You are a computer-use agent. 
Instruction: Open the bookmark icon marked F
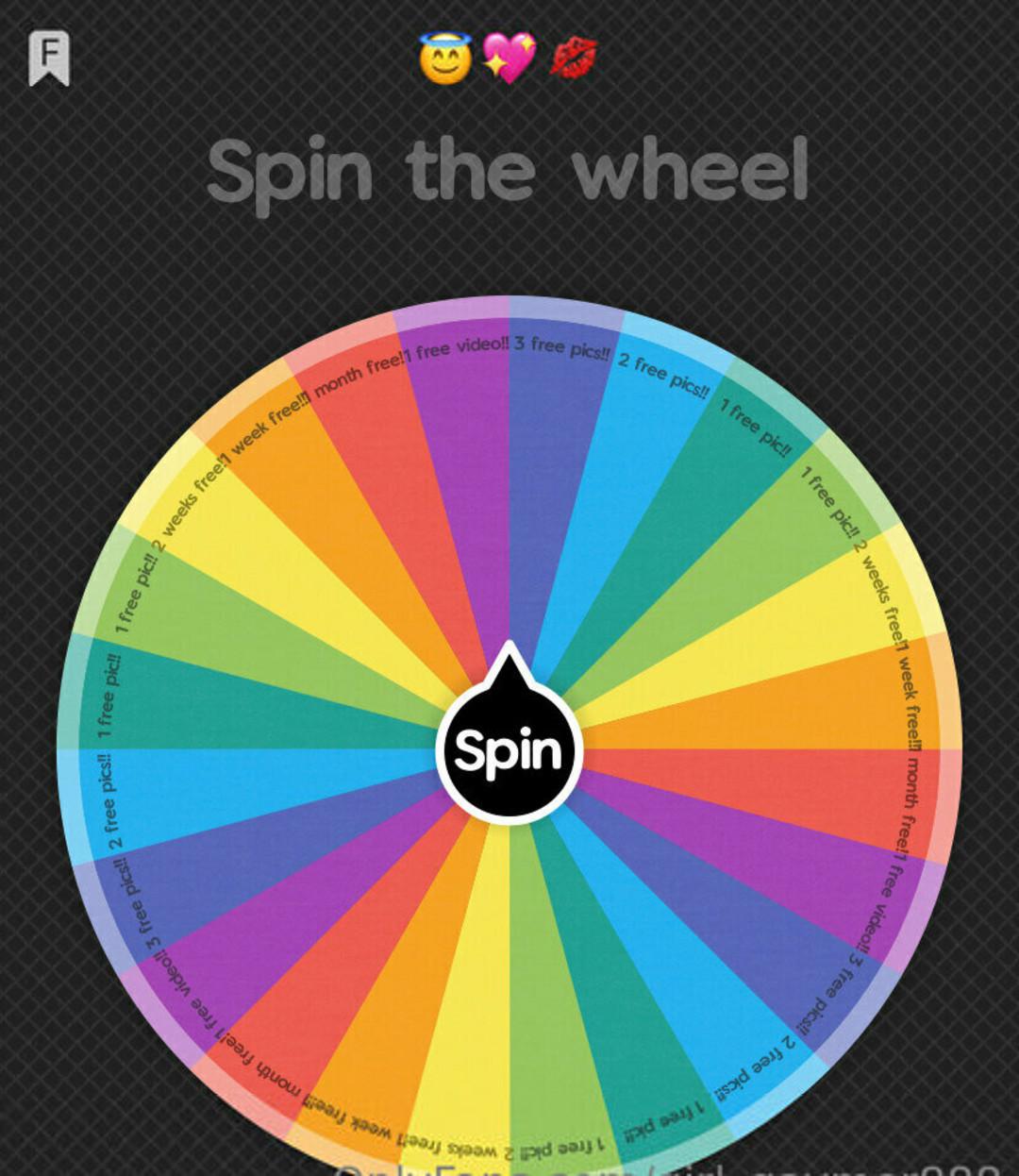point(49,58)
